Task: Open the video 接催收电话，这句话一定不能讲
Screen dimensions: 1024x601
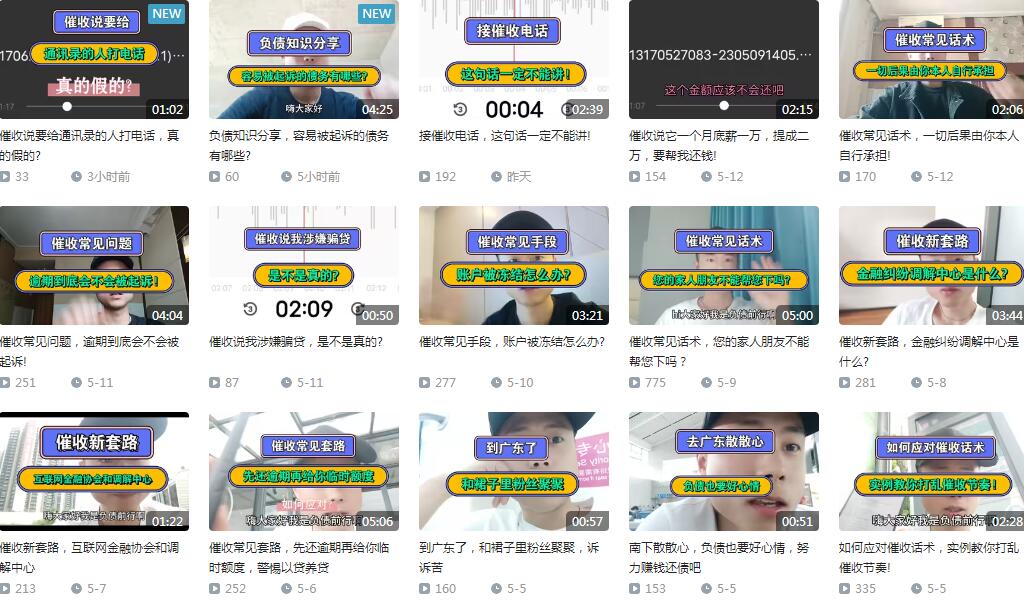Action: tap(513, 60)
